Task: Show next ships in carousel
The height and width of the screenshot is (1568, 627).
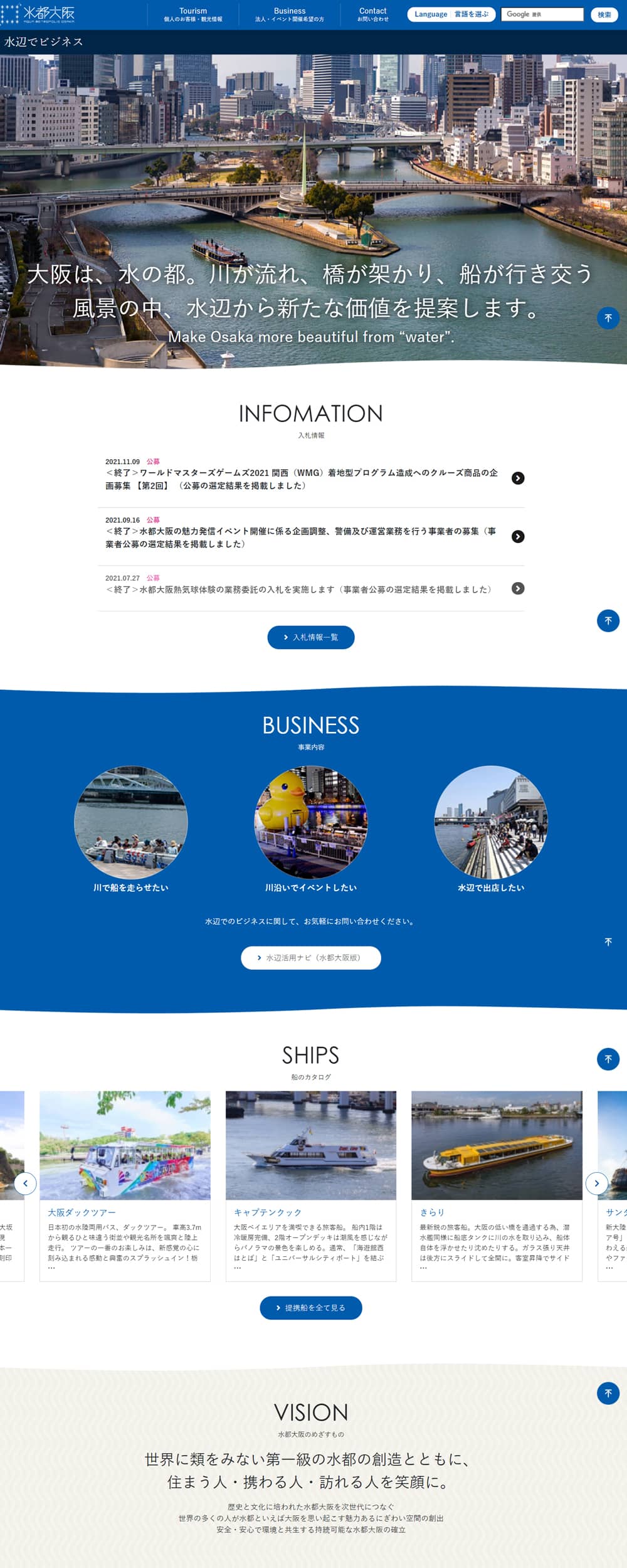Action: pos(596,1183)
